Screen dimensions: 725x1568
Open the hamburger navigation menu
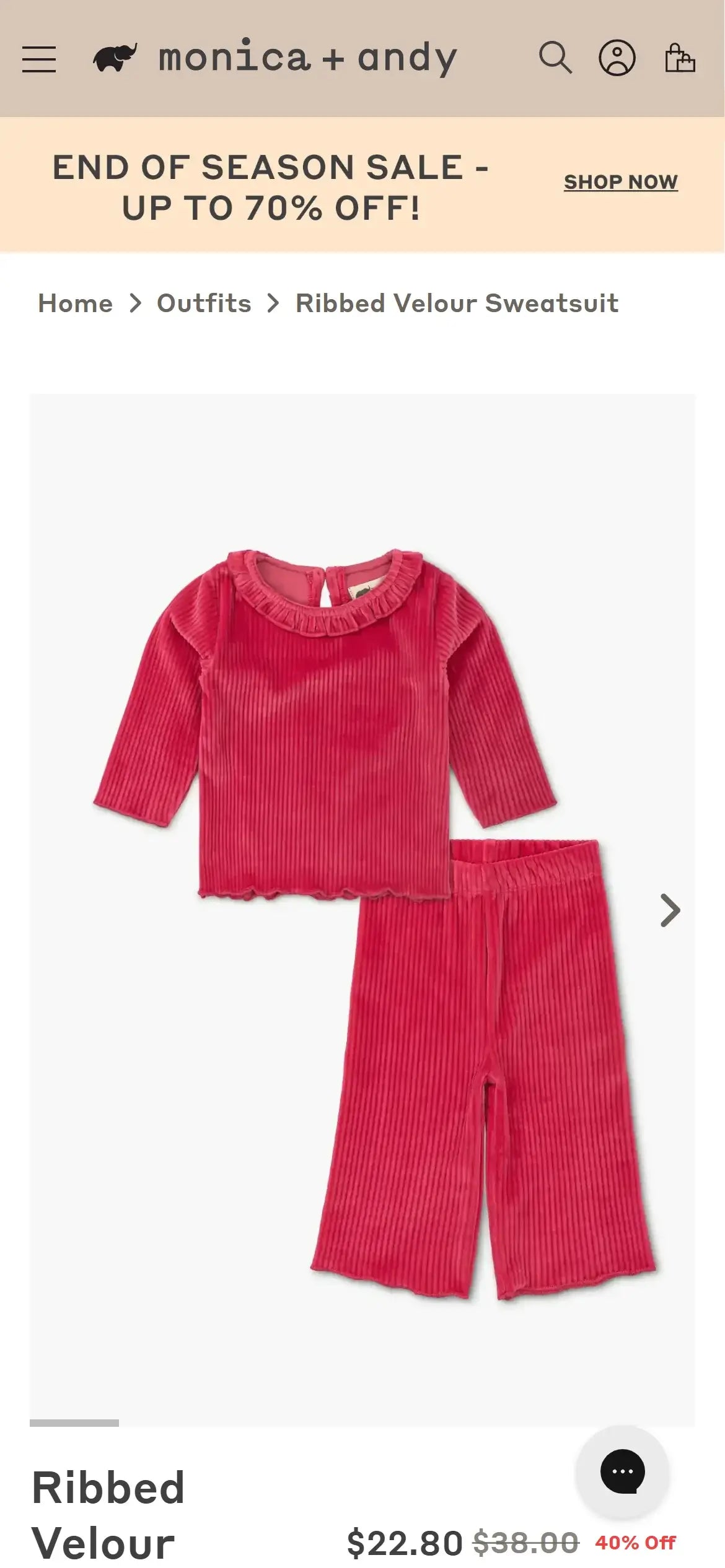tap(39, 59)
